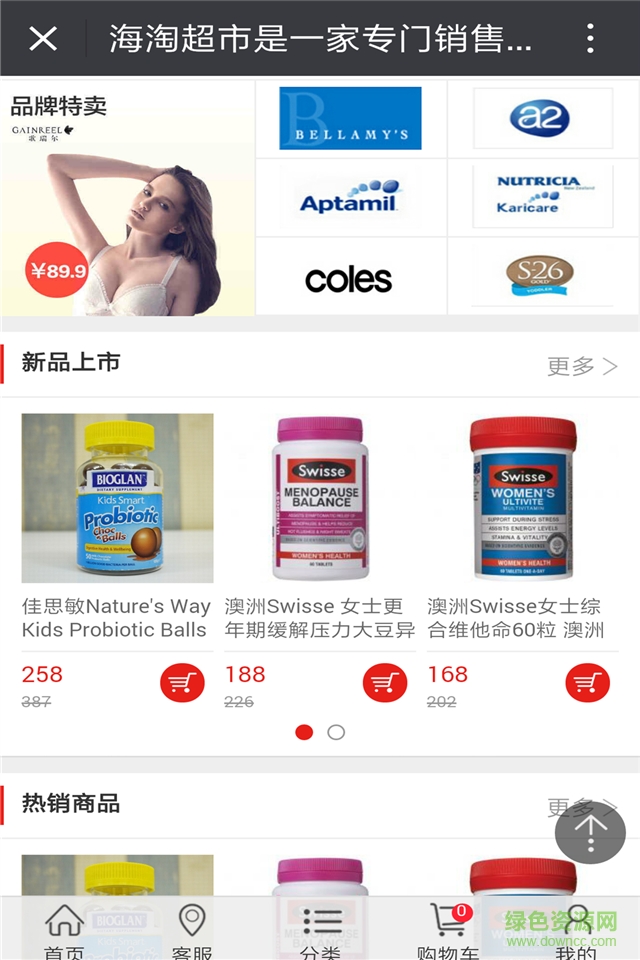Open the Bellamy's brand tile
Screen dimensions: 640x960
coord(350,118)
